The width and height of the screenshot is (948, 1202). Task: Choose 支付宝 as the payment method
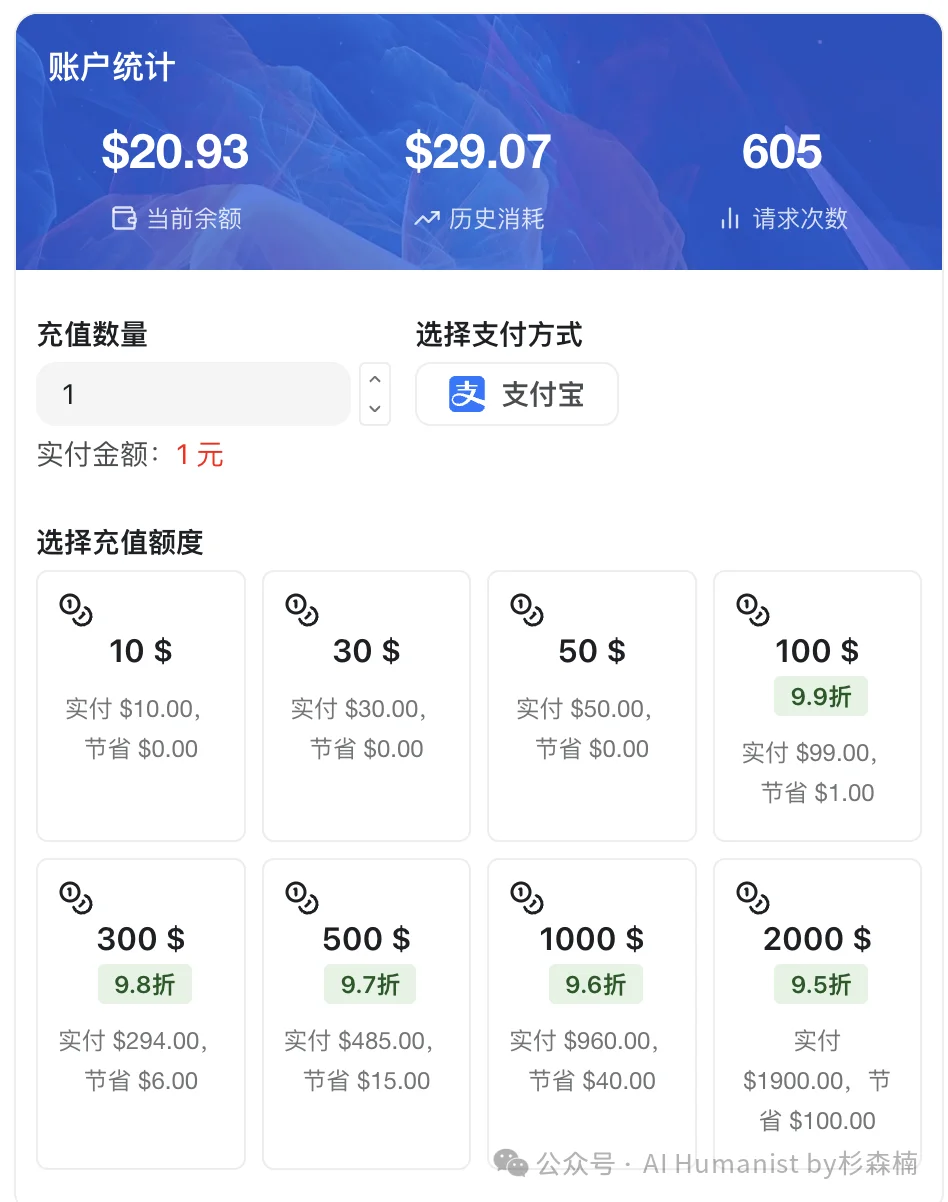tap(516, 395)
